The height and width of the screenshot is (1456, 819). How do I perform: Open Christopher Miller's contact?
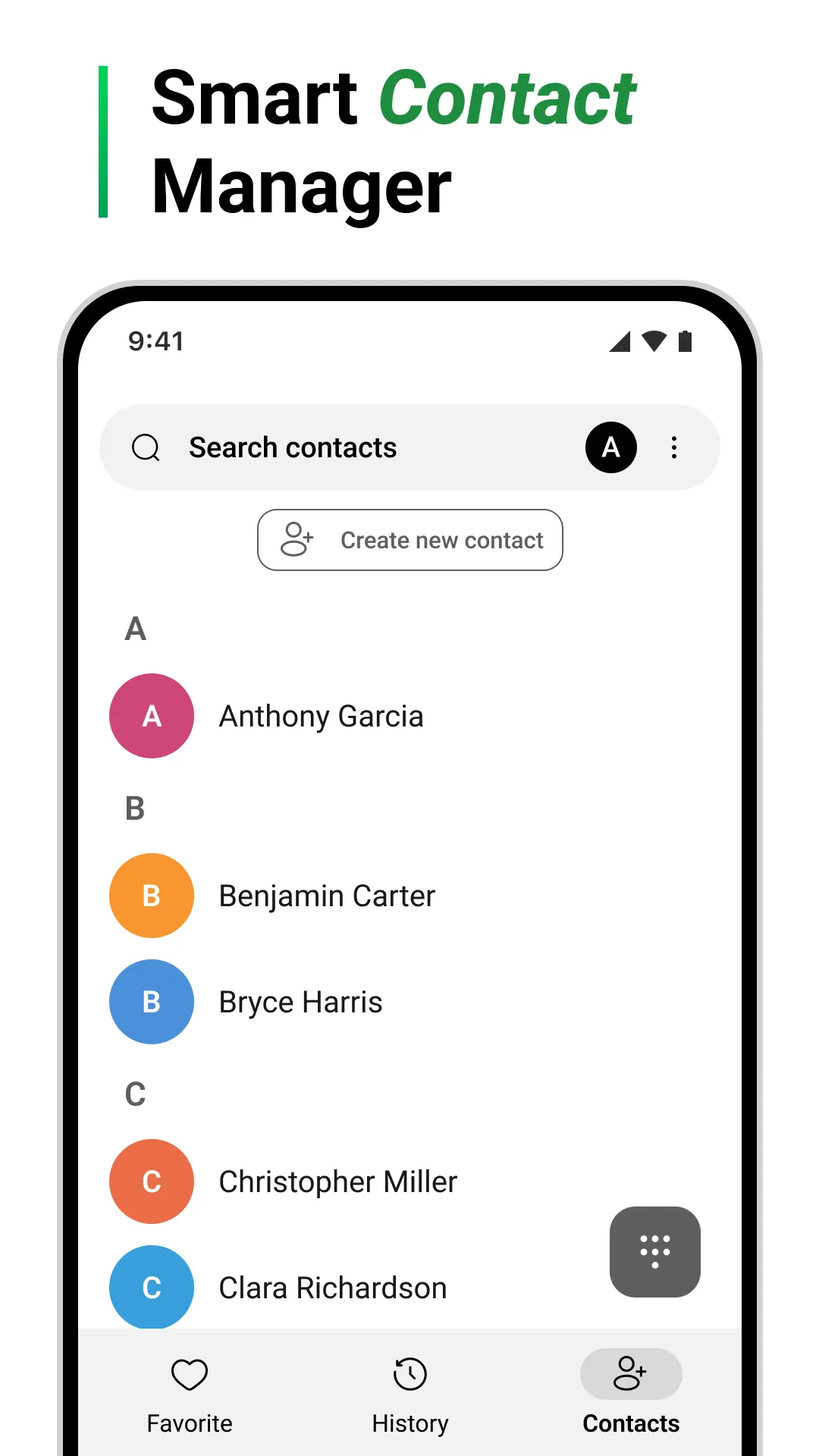(x=337, y=1181)
